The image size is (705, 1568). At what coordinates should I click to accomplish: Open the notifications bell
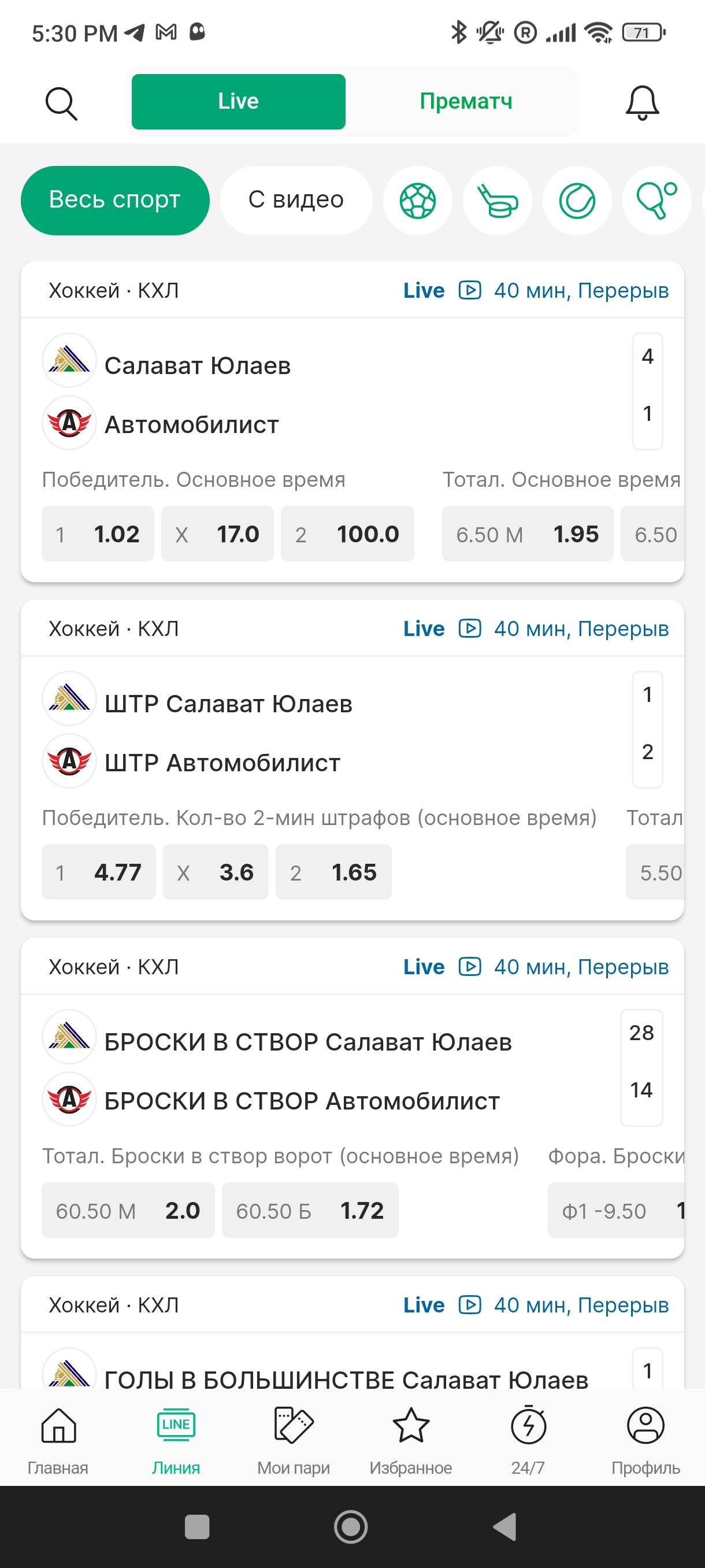642,102
